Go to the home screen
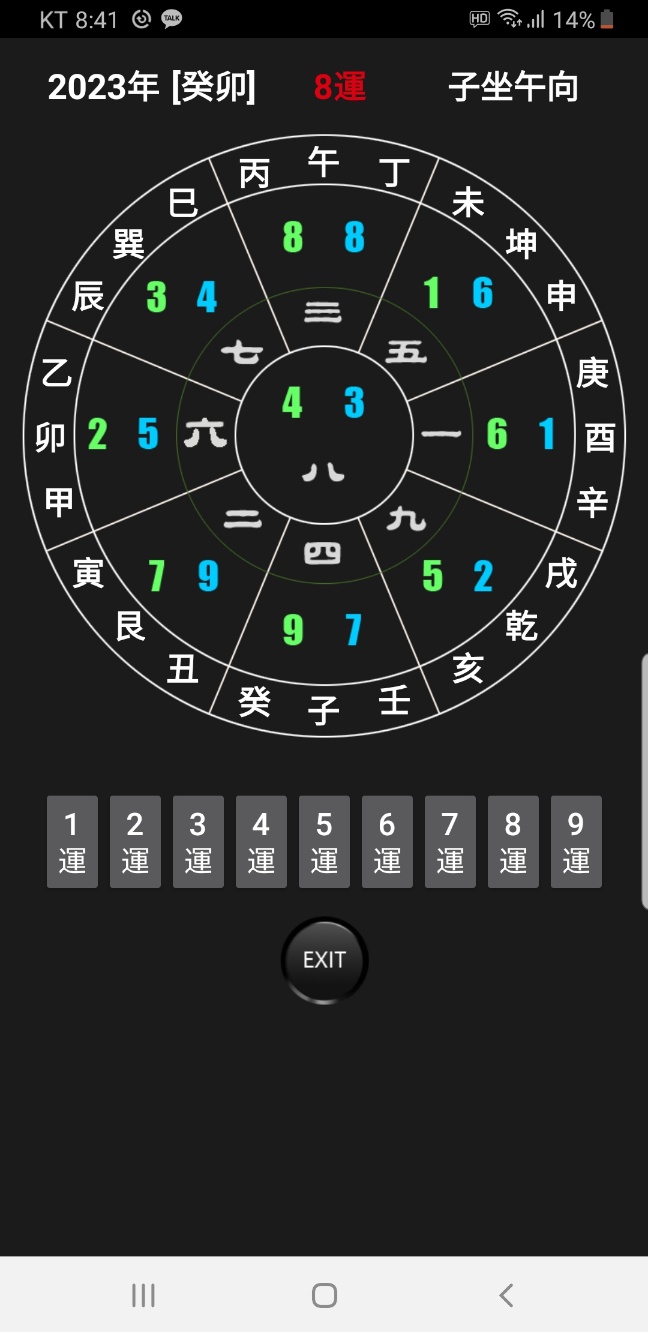648x1332 pixels. 324,1296
